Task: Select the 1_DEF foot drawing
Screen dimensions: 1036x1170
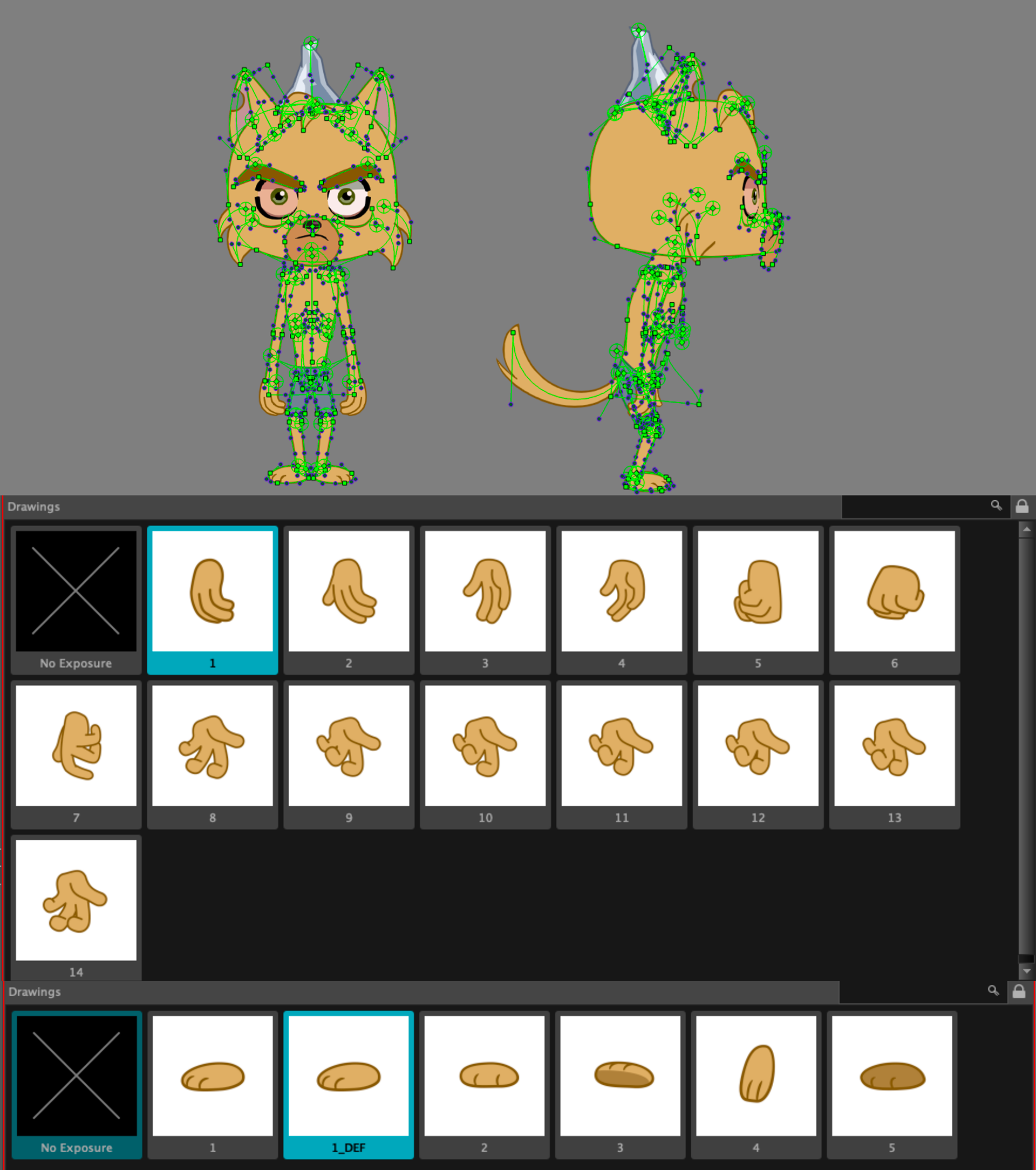Action: [349, 1085]
